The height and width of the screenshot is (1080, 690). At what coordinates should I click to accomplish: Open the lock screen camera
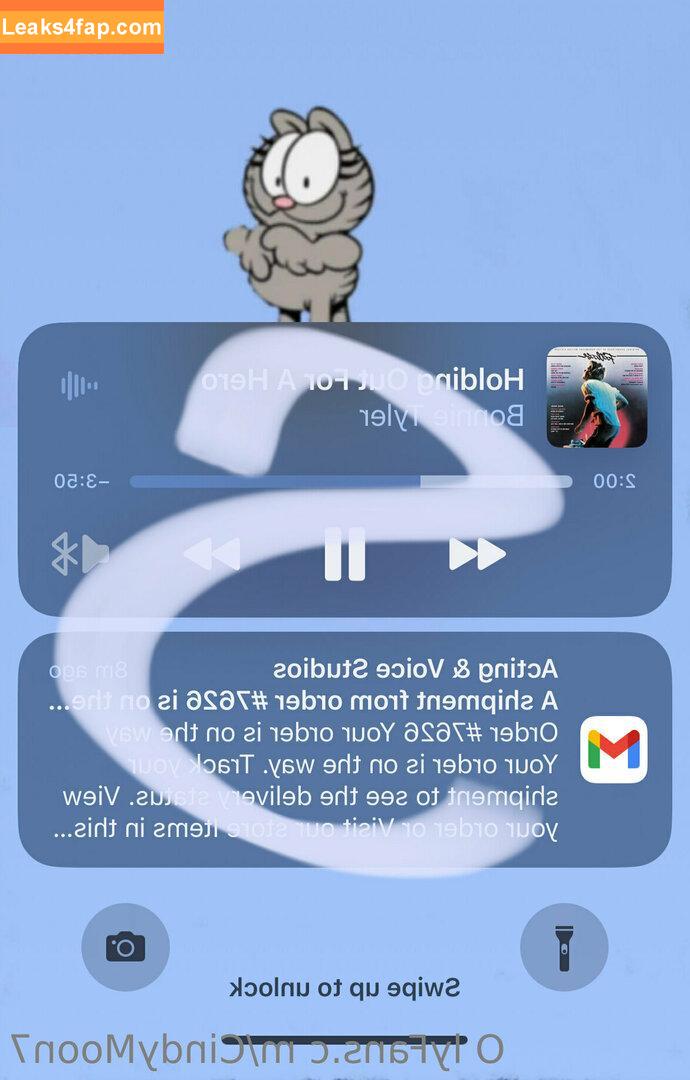(125, 947)
